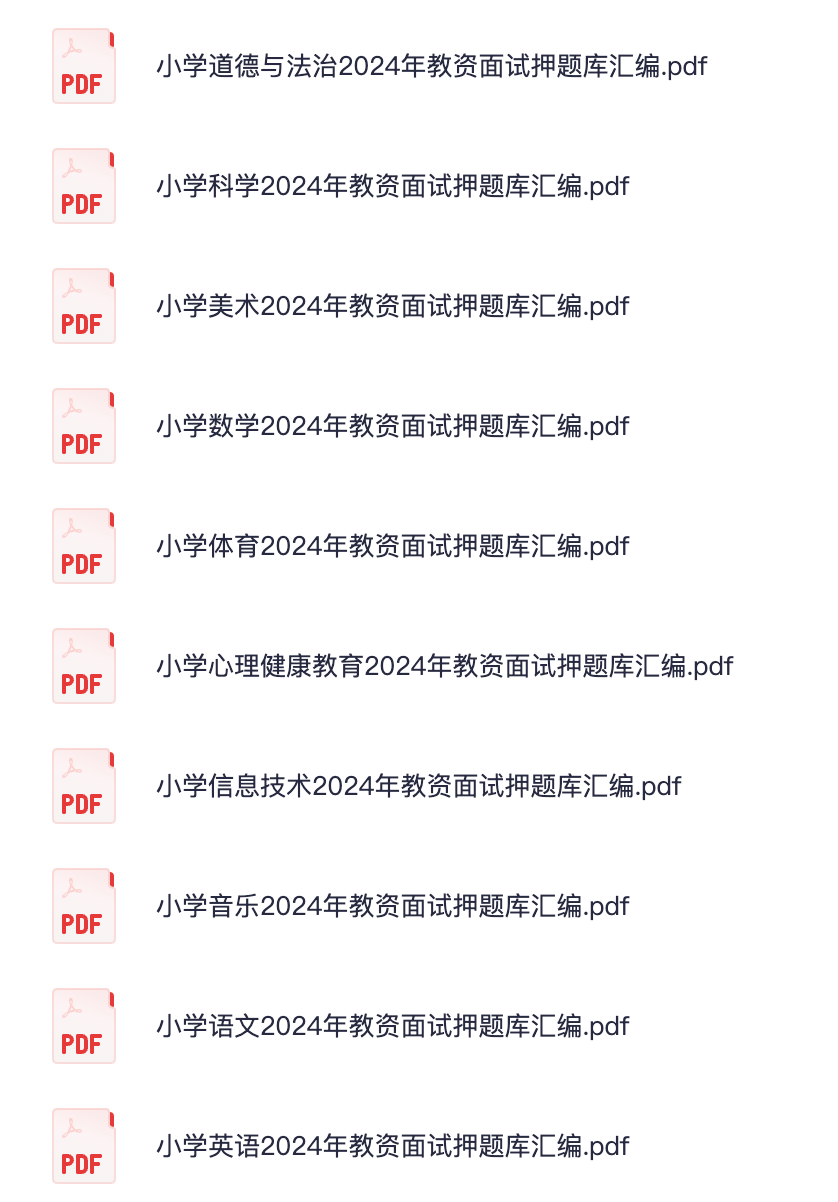838x1202 pixels.
Task: Click the PDF icon for 小学数学押题库
Action: [x=83, y=426]
